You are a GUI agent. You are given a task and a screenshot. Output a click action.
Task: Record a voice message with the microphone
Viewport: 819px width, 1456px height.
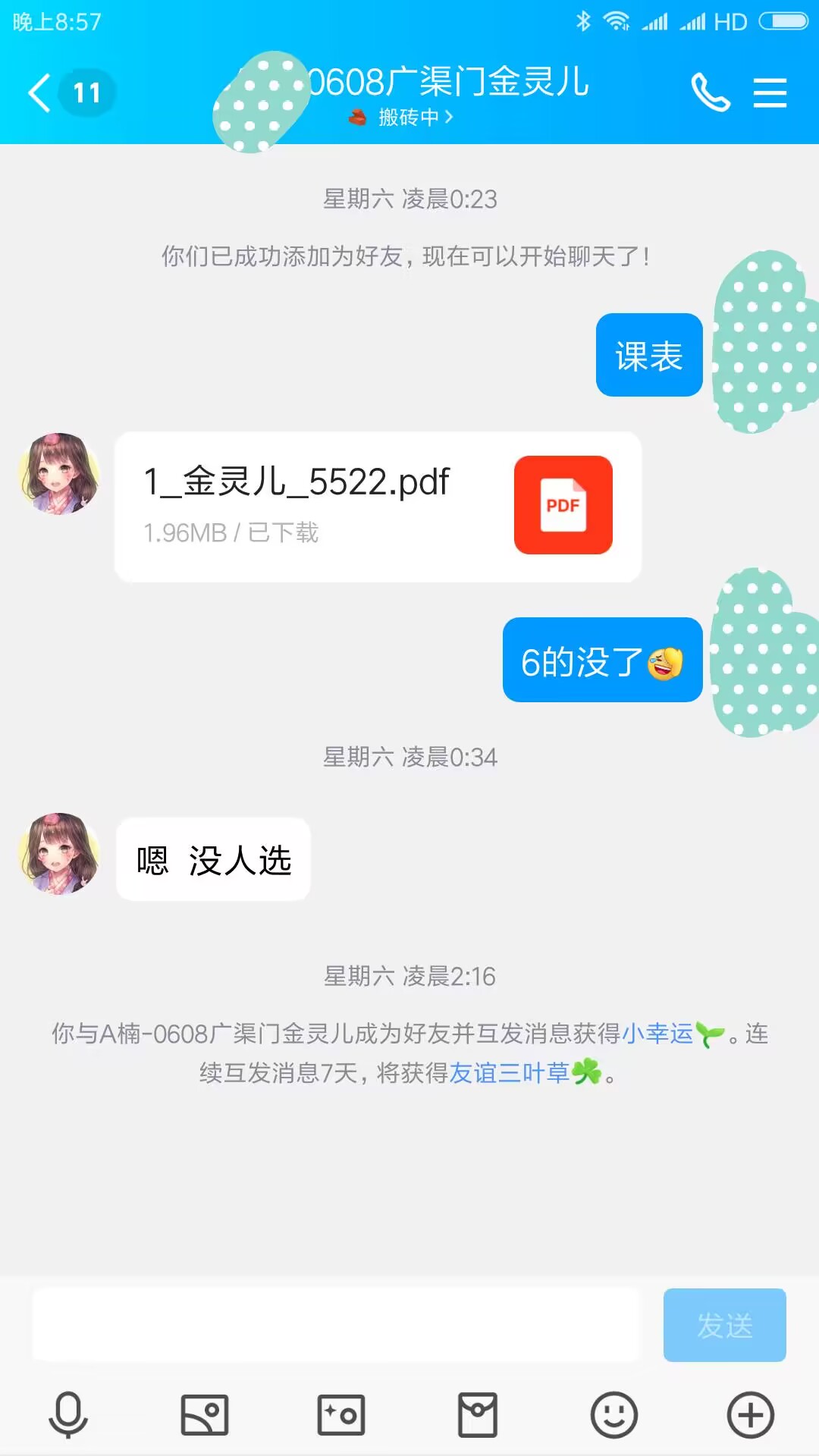[68, 1415]
